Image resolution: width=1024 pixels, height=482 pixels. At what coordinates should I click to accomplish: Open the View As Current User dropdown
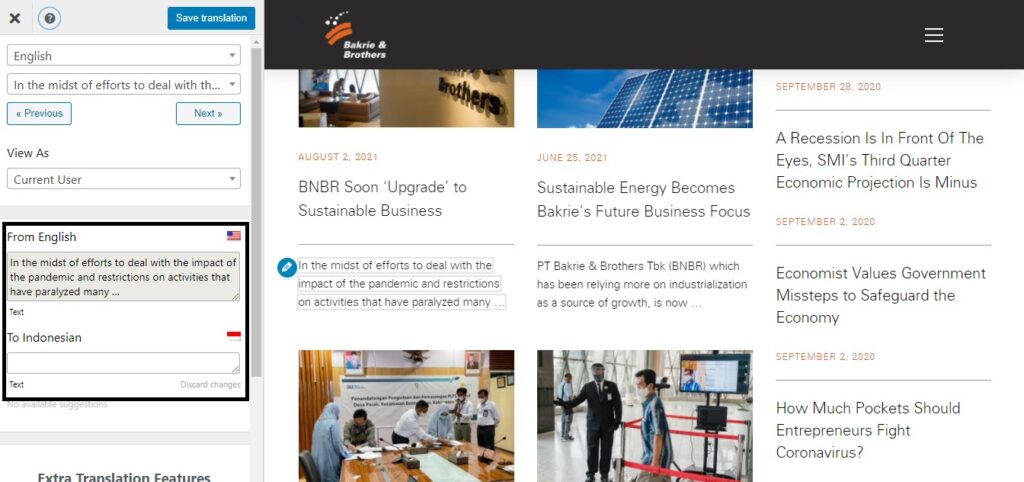(124, 180)
